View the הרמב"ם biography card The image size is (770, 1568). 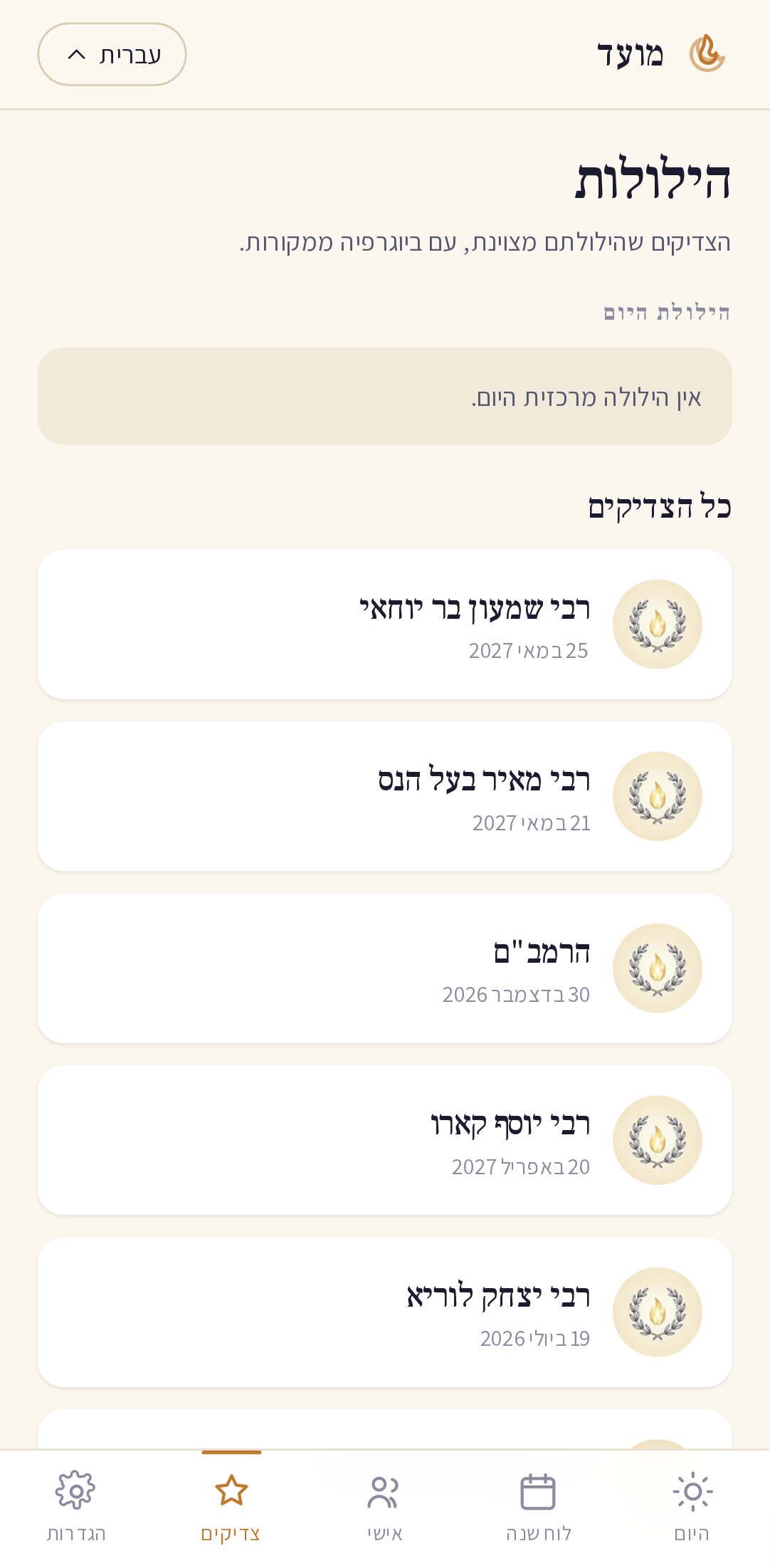pyautogui.click(x=384, y=968)
